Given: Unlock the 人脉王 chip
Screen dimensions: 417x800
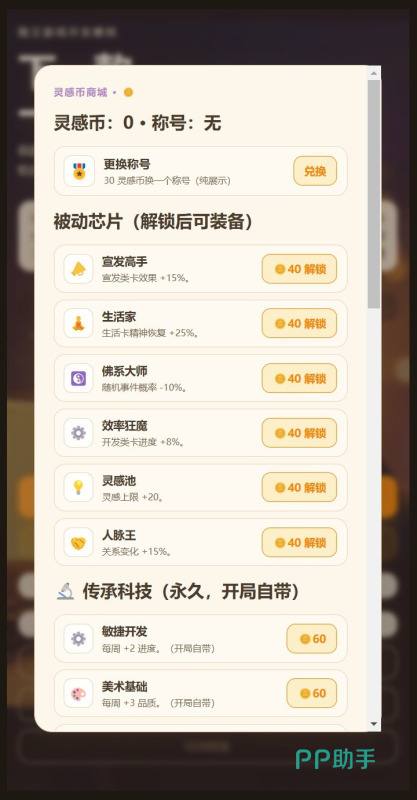Looking at the screenshot, I should (299, 542).
